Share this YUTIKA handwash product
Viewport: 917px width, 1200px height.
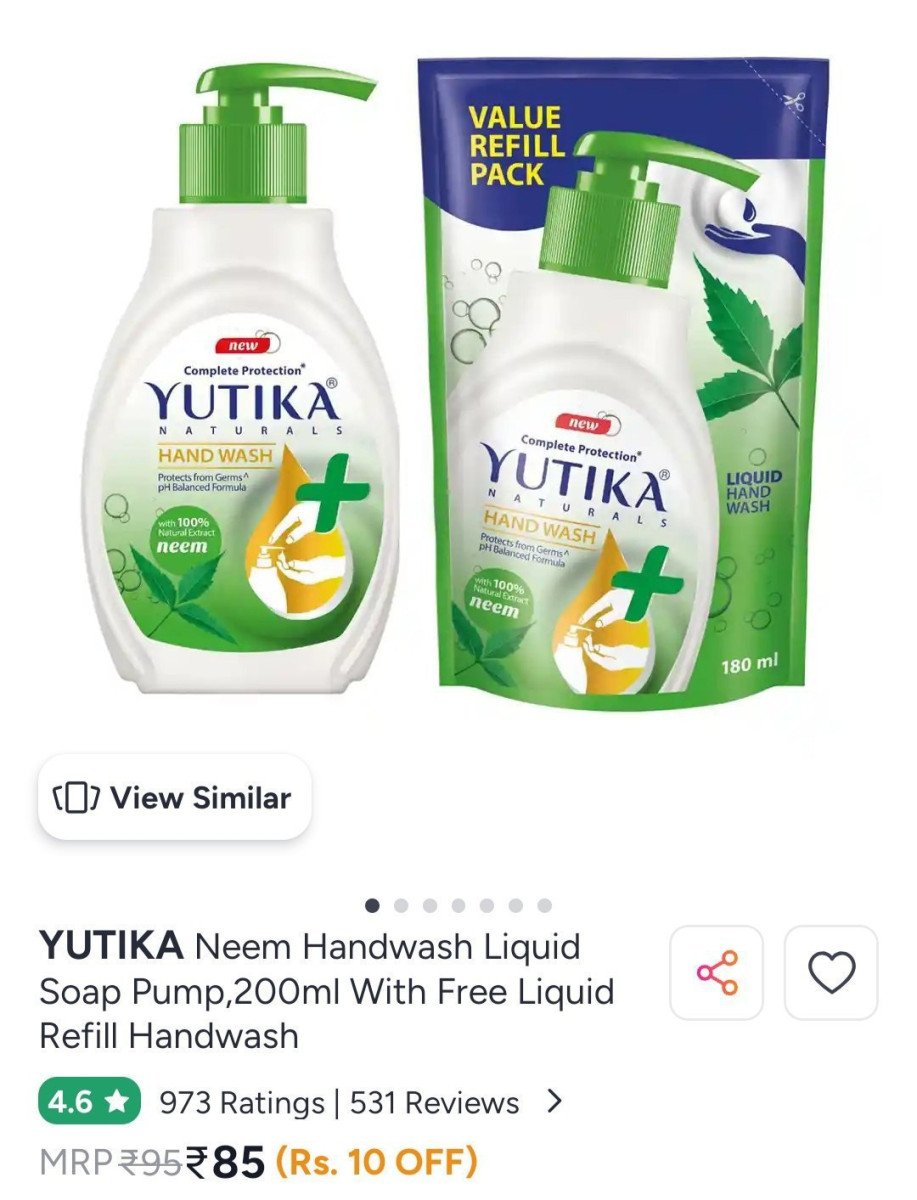pyautogui.click(x=716, y=972)
